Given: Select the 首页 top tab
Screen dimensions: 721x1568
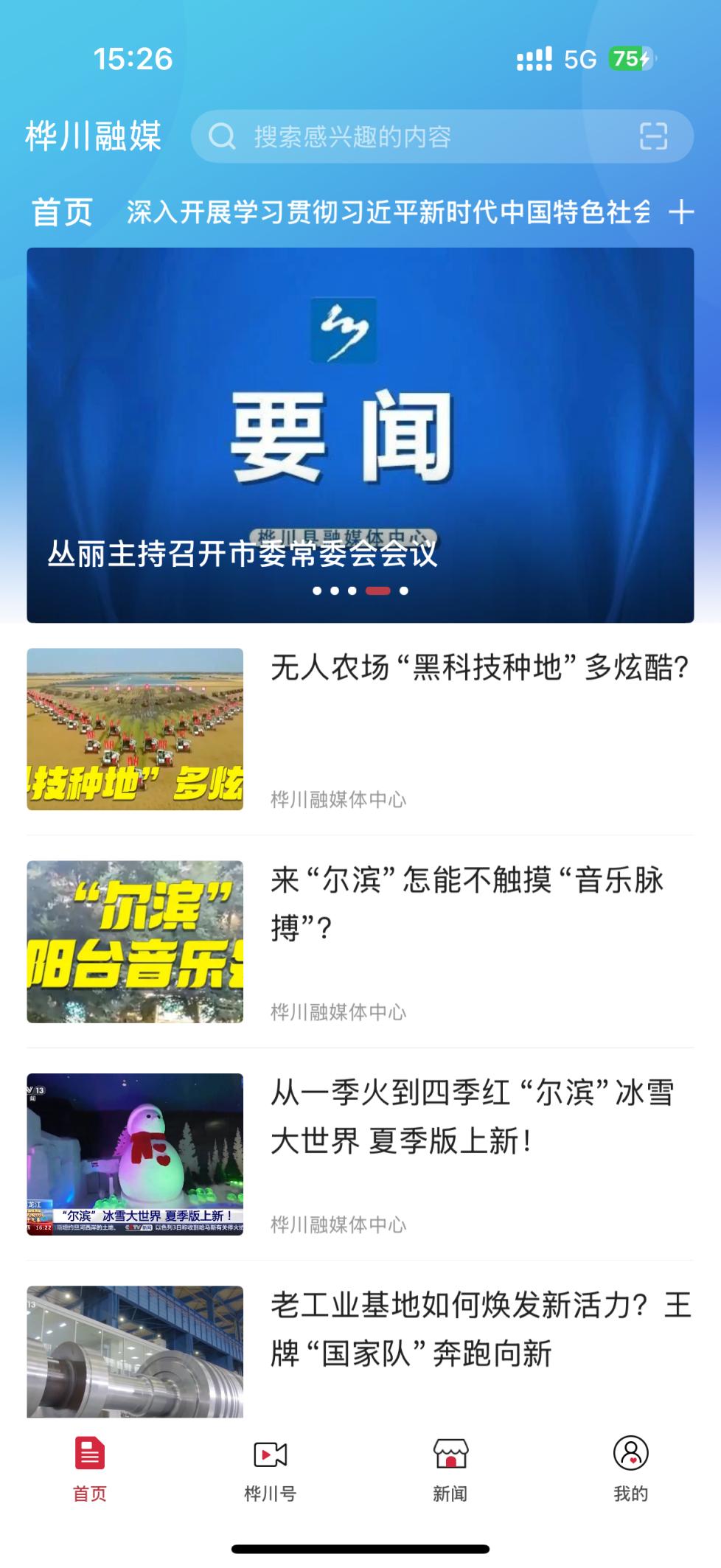Looking at the screenshot, I should 62,212.
